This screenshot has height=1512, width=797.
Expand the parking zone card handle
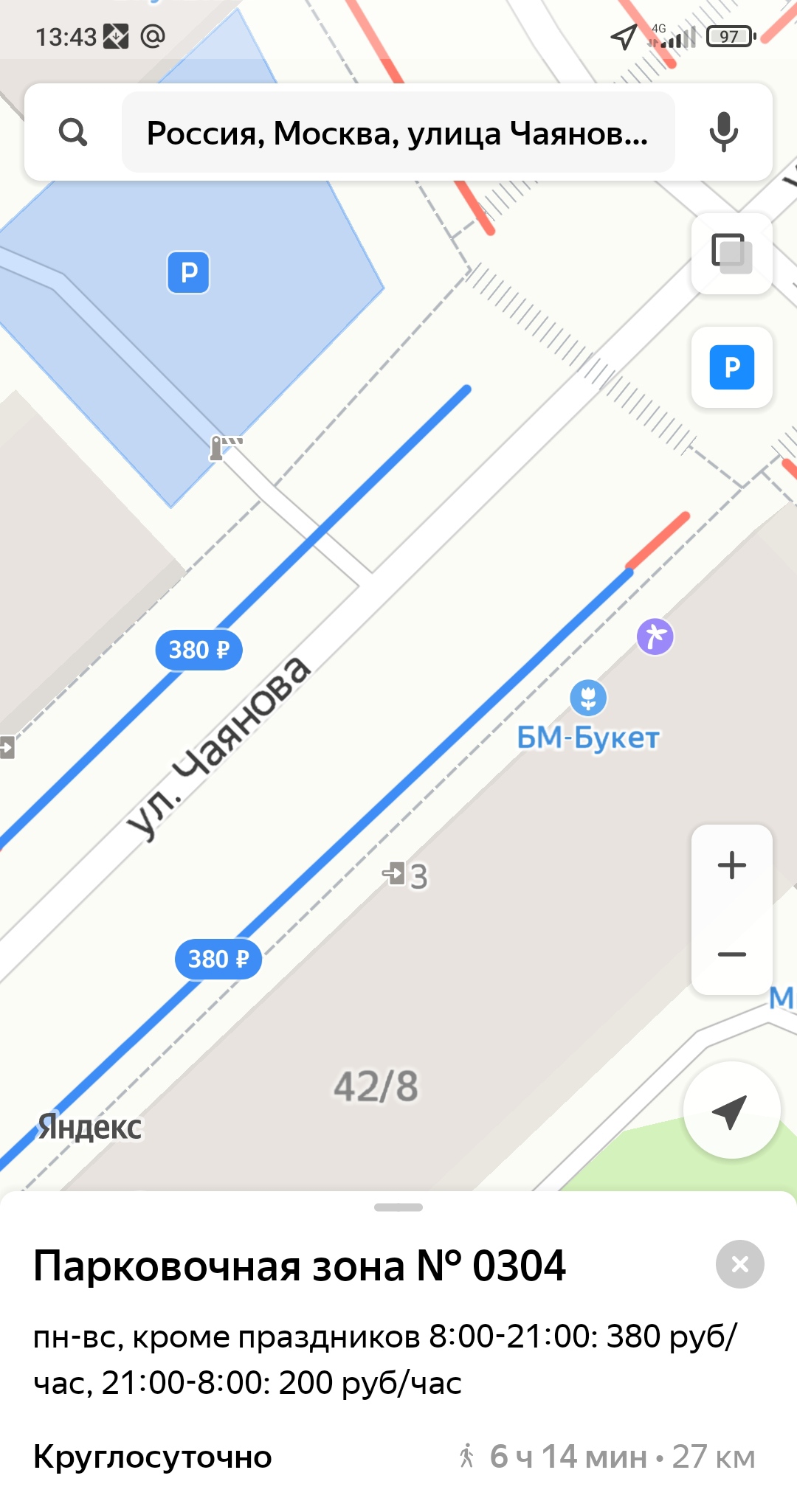coord(398,1207)
